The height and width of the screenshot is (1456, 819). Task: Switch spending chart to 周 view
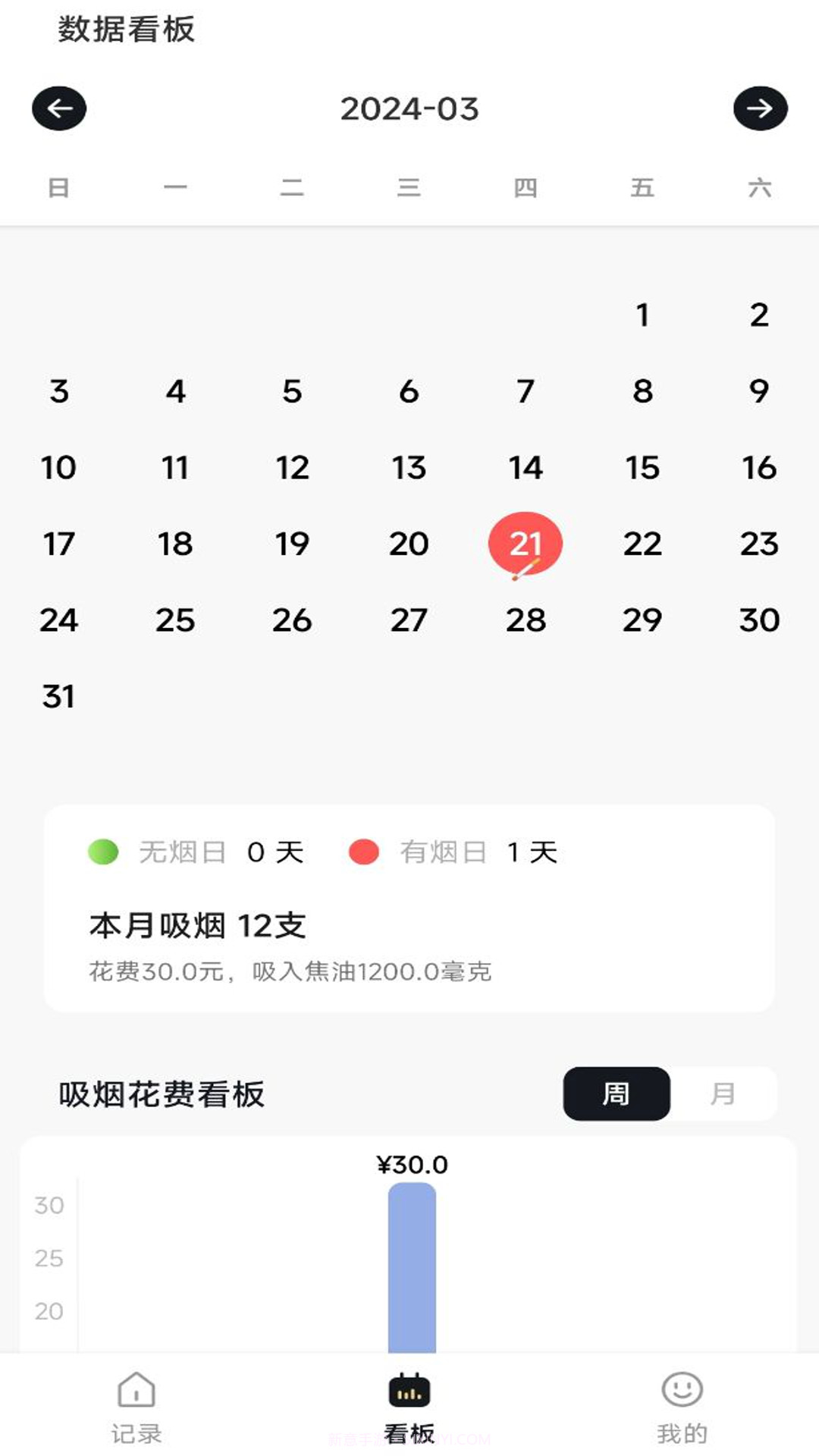click(617, 1094)
